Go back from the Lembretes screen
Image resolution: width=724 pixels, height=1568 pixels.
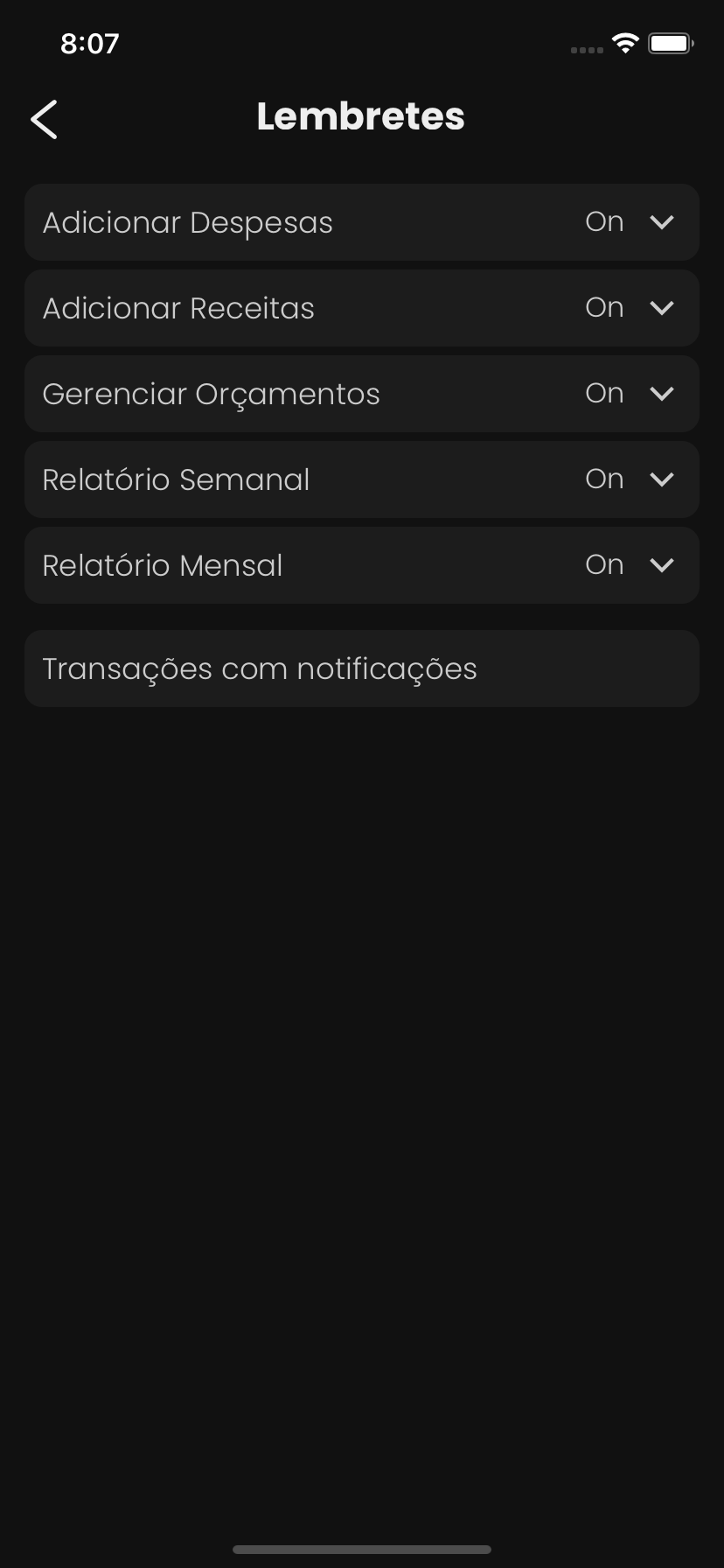click(x=44, y=119)
